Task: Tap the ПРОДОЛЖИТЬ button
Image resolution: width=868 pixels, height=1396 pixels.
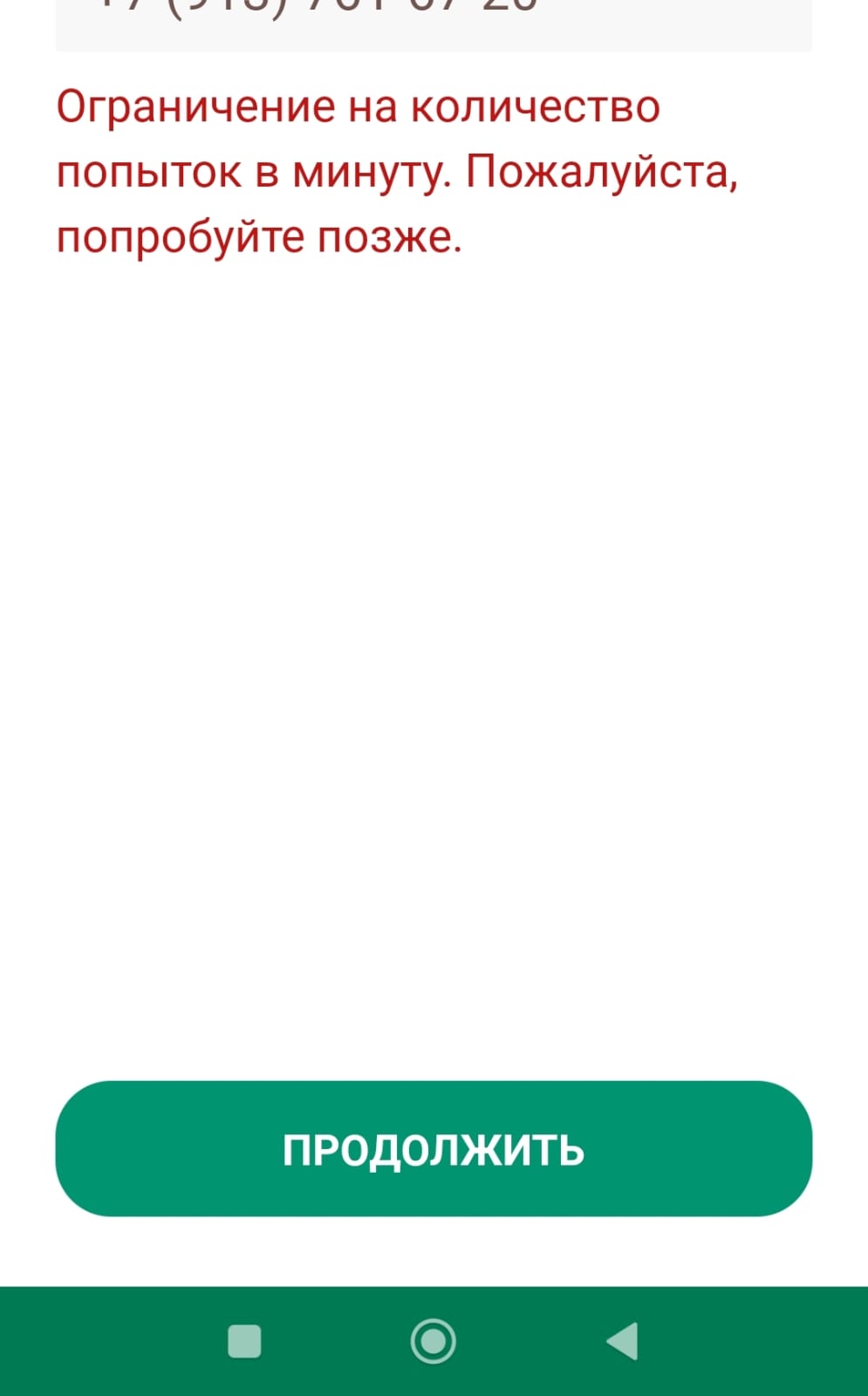Action: pyautogui.click(x=434, y=1148)
